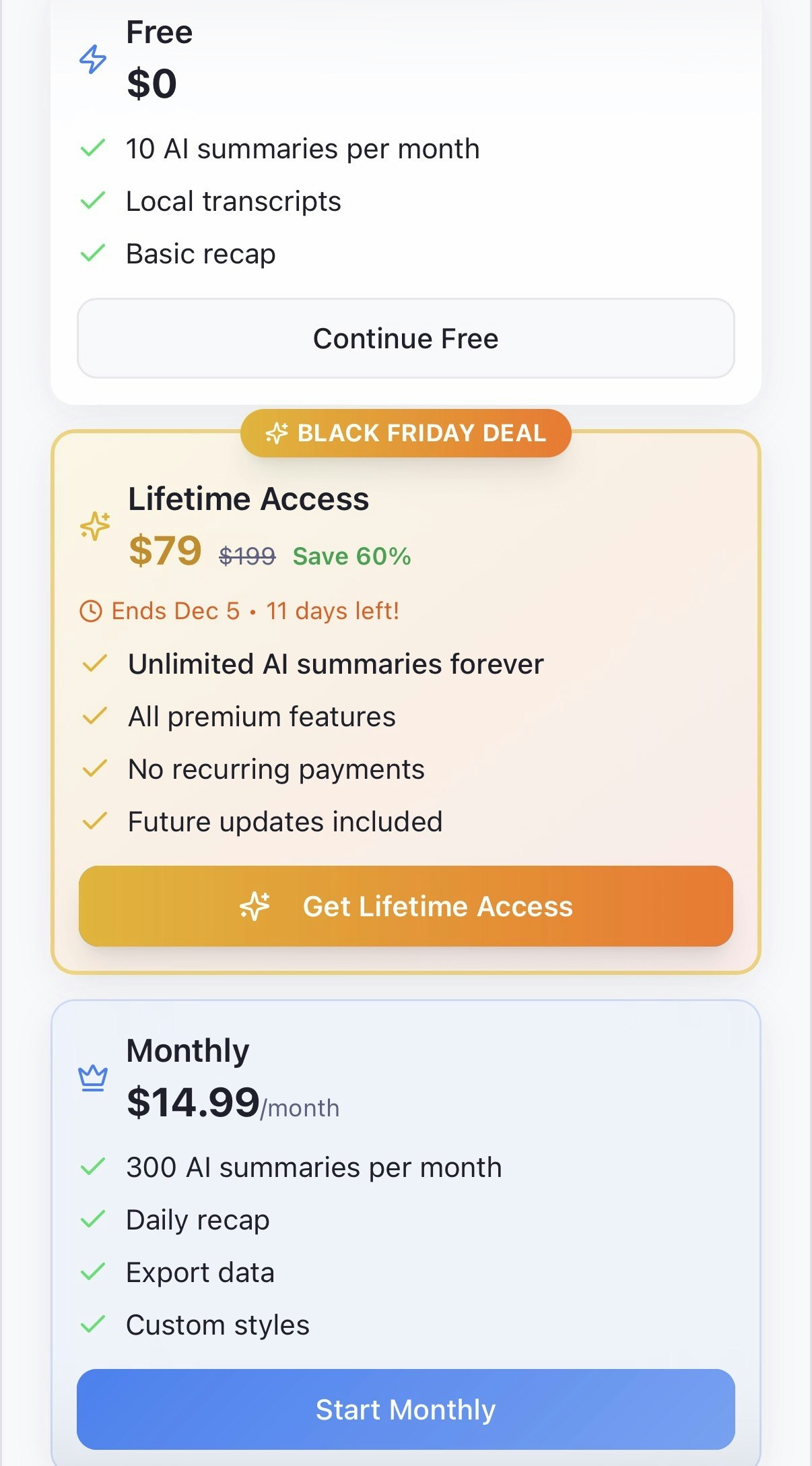This screenshot has width=812, height=1466.
Task: Click the Ends Dec 5 countdown text
Action: 256,610
